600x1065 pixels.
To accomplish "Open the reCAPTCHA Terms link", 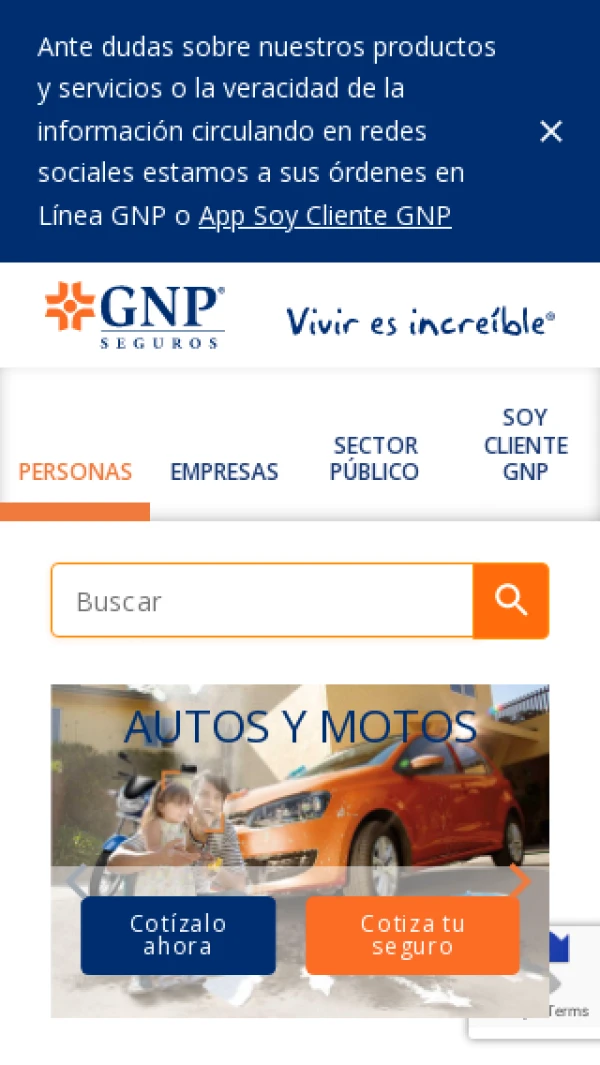I will [x=568, y=1011].
